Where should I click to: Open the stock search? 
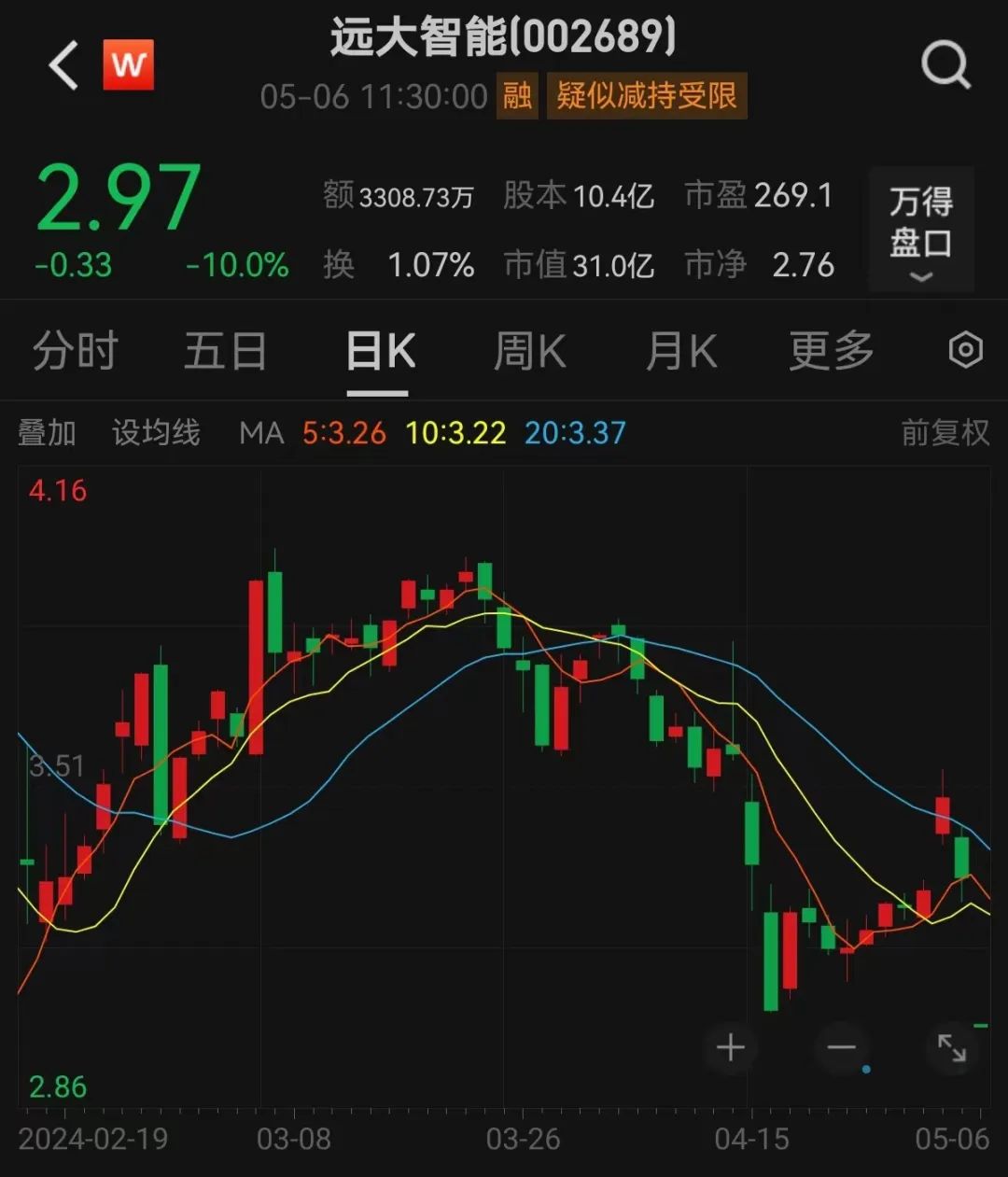pyautogui.click(x=945, y=65)
